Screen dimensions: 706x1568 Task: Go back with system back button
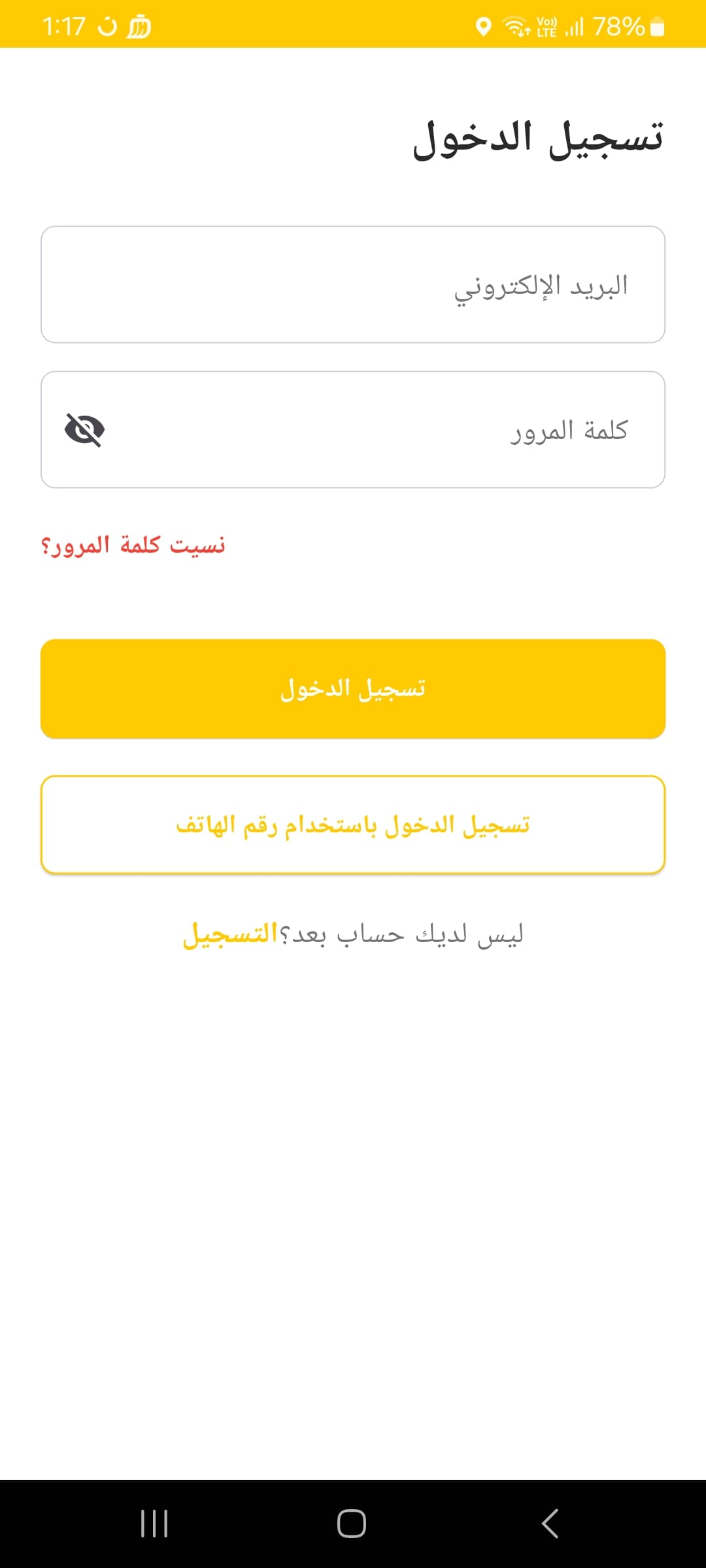(550, 1524)
